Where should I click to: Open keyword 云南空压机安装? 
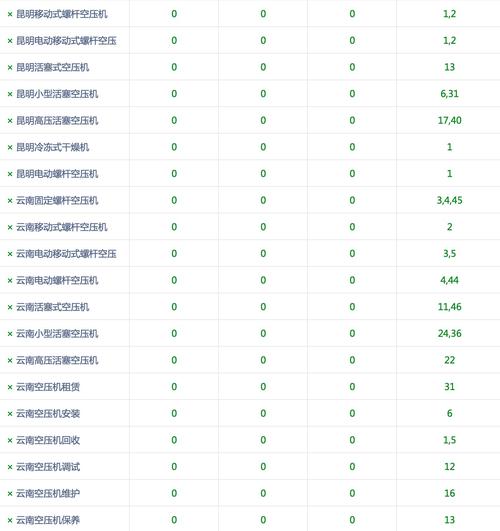48,413
